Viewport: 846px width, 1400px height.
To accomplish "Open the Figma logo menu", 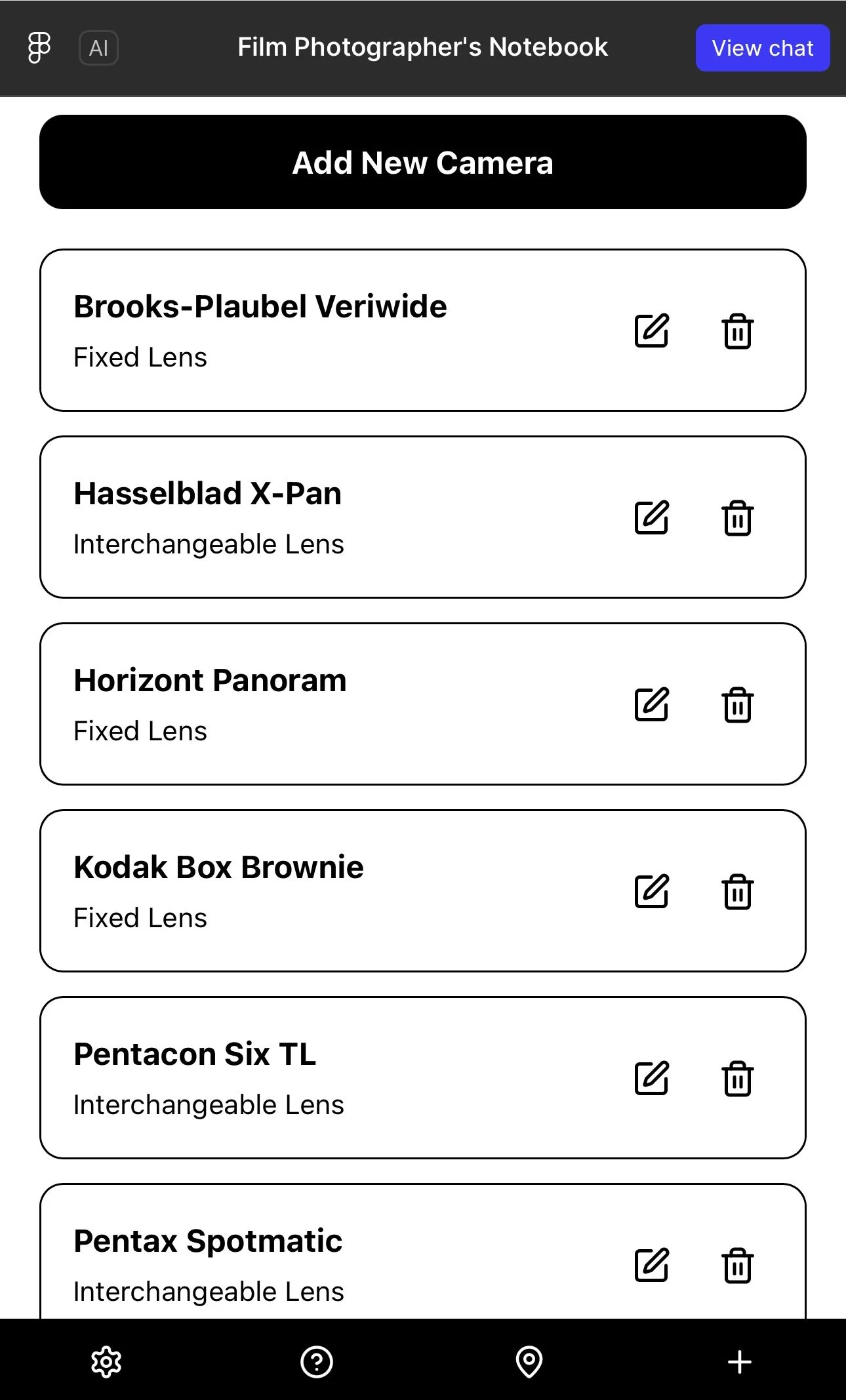I will pyautogui.click(x=39, y=48).
